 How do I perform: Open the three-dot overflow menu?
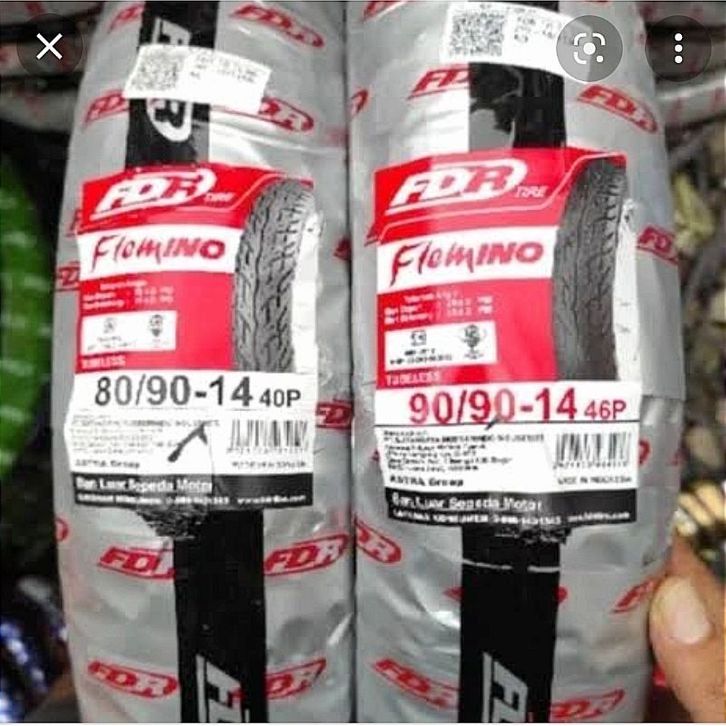click(679, 47)
